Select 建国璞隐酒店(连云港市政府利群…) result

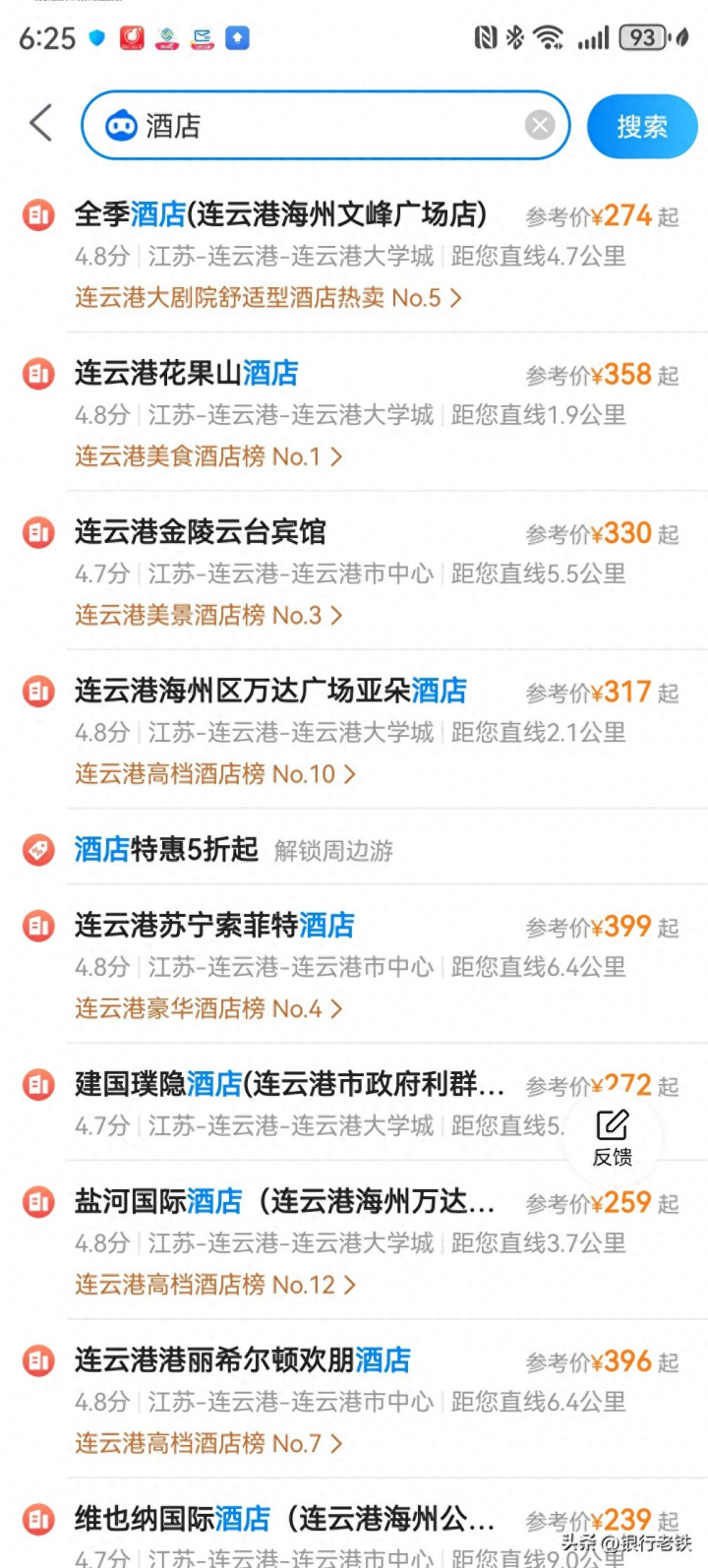click(x=289, y=1085)
